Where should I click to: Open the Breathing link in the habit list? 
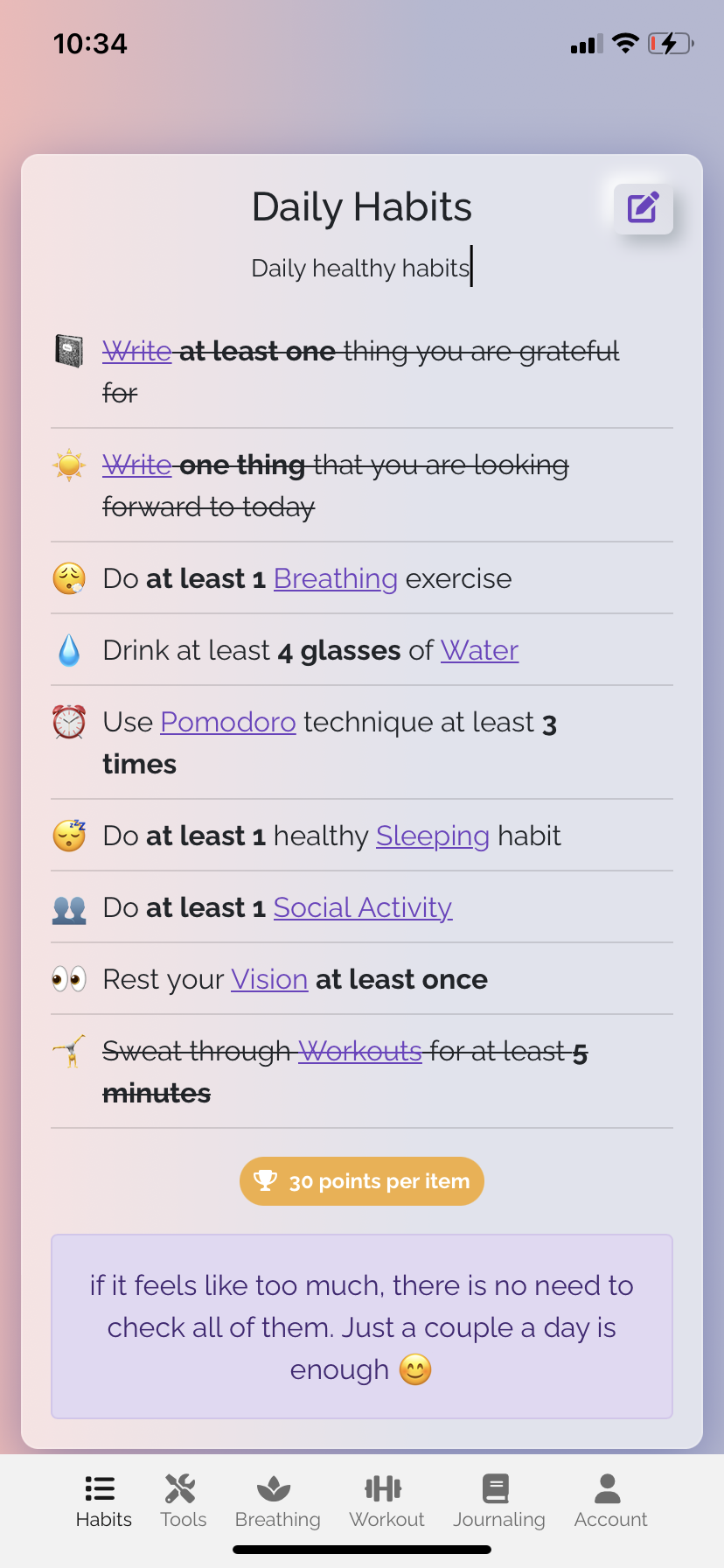coord(336,578)
